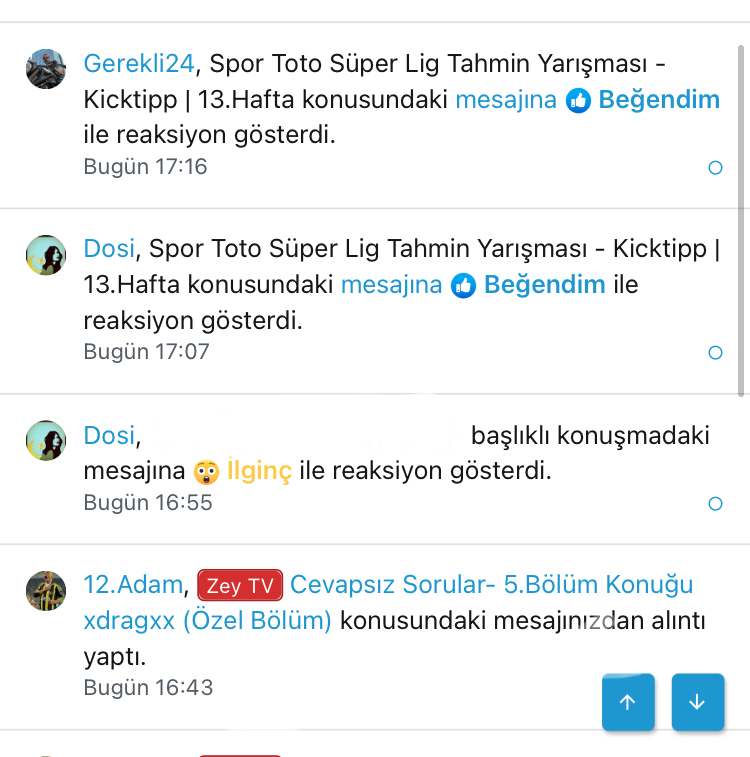Jump to bottom with the down arrow button

(698, 702)
